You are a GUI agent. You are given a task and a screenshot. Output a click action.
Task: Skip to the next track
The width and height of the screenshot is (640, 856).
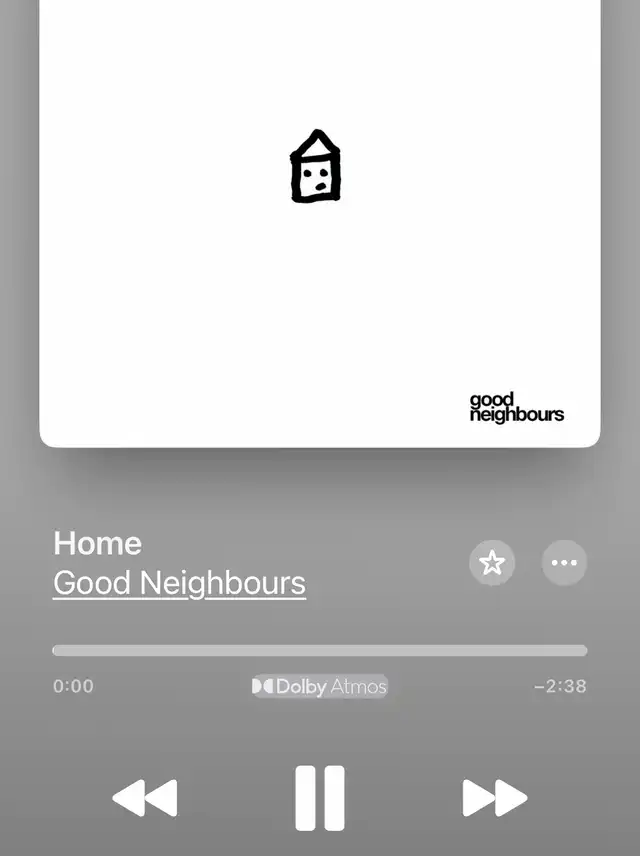point(494,798)
